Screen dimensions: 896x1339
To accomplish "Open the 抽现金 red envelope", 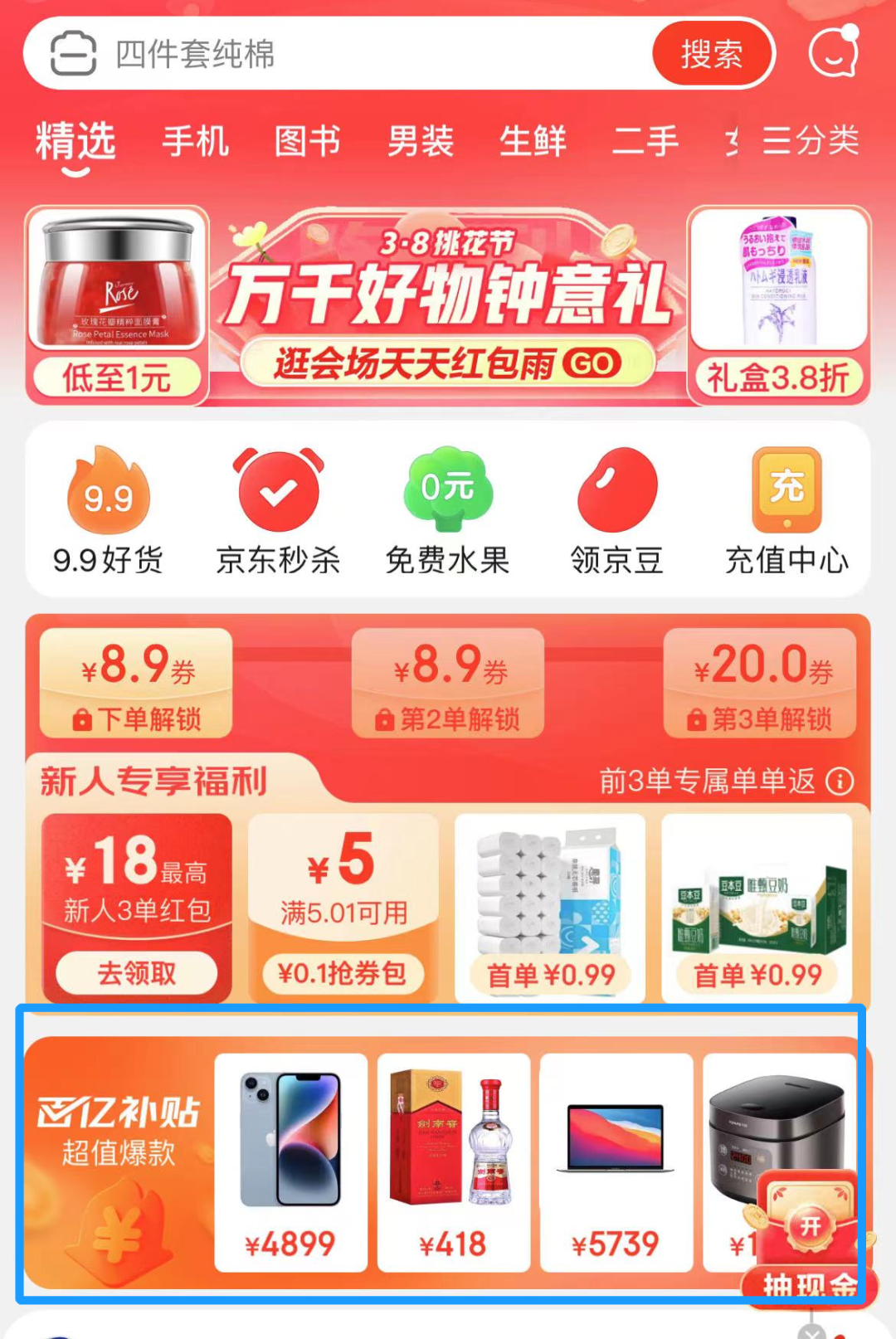I will (809, 1236).
